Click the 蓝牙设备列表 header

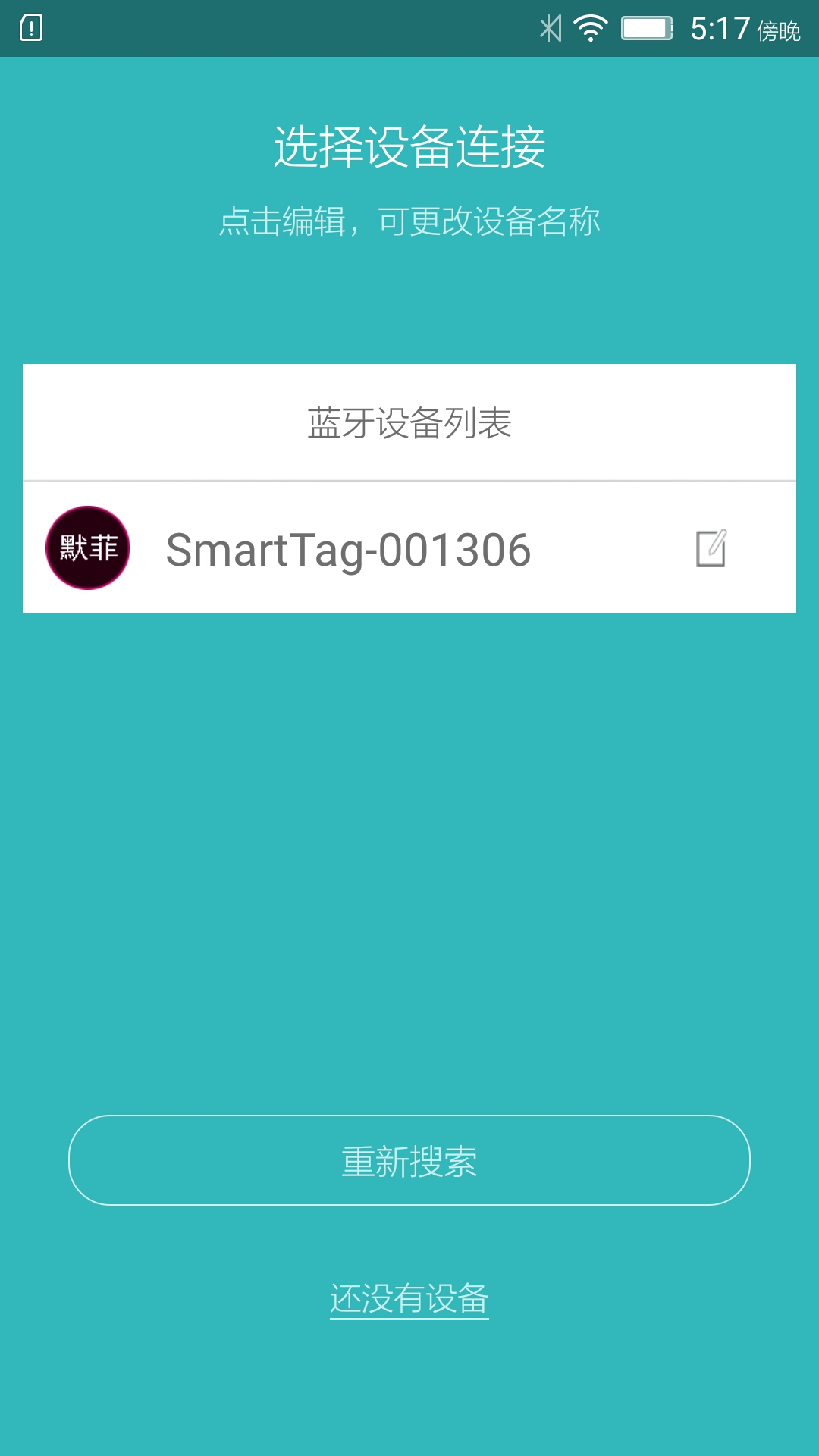409,425
